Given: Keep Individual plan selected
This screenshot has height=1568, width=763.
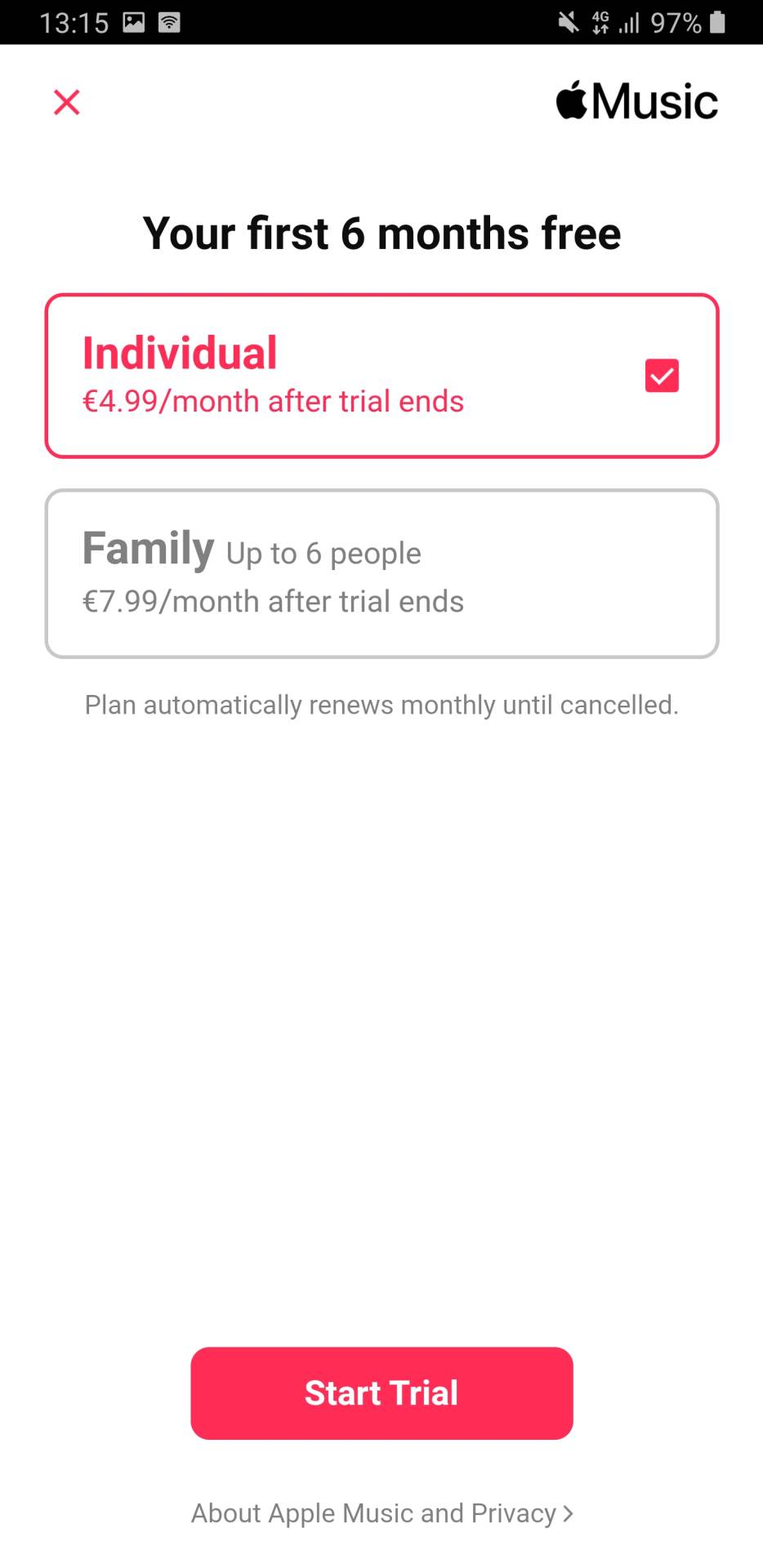Looking at the screenshot, I should click(381, 374).
